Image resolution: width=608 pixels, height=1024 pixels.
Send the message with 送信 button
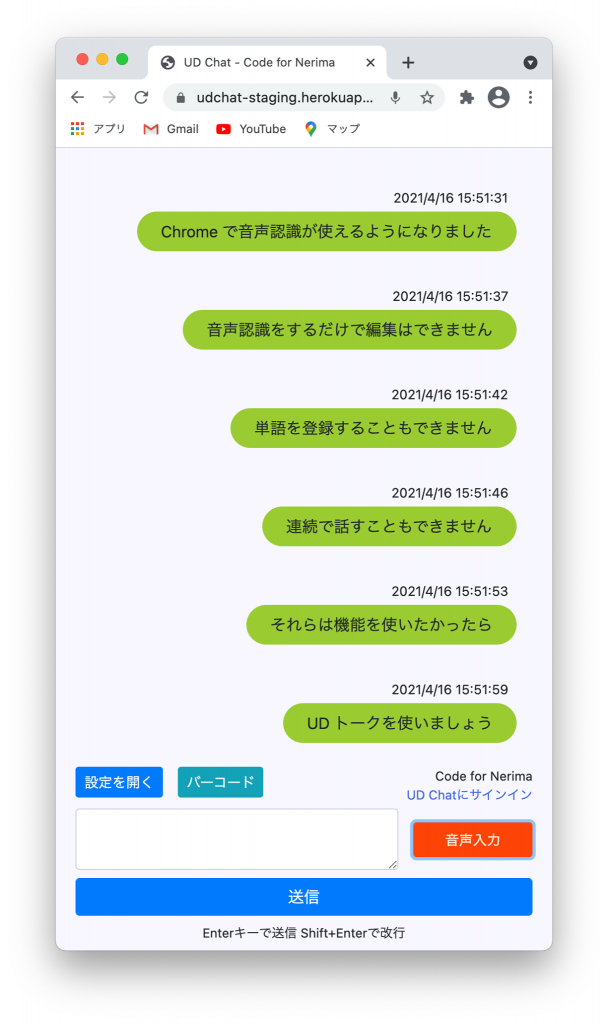point(304,896)
